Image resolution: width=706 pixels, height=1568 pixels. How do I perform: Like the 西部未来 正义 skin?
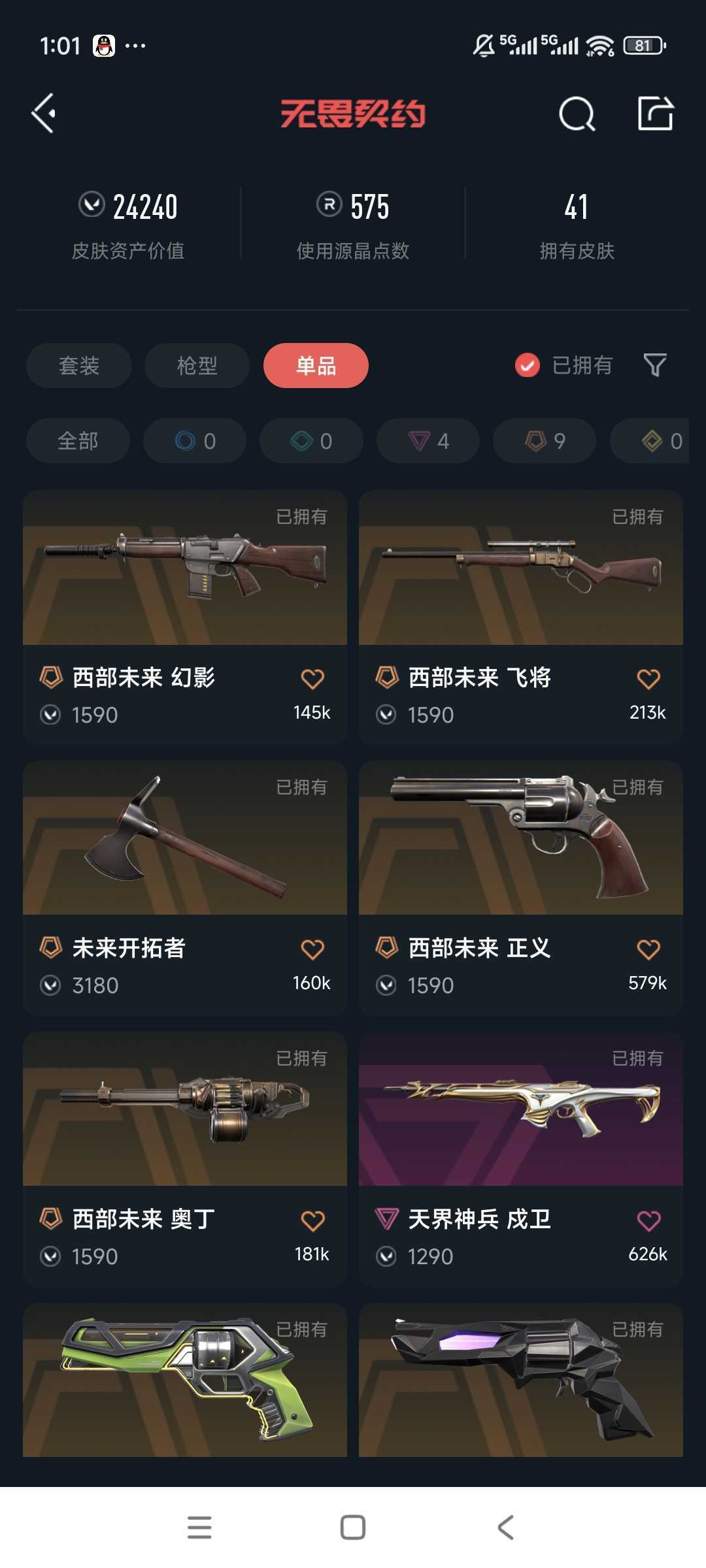pos(648,949)
